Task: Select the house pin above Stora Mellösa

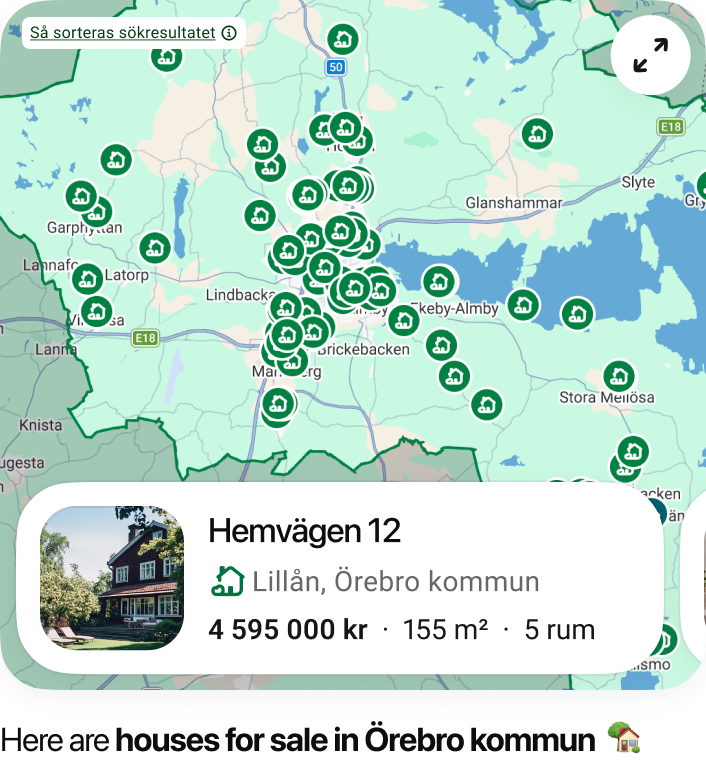Action: tap(619, 376)
